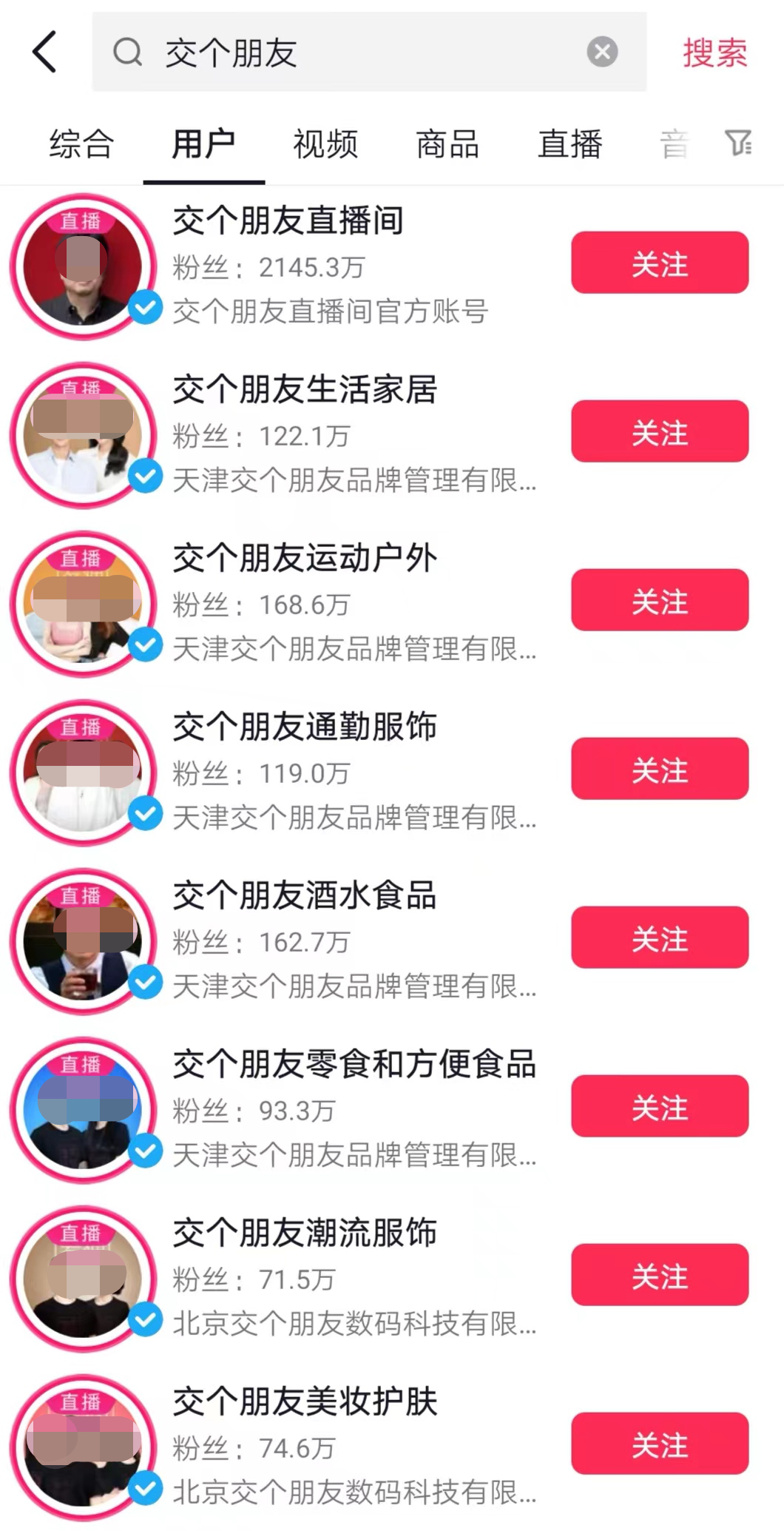
Task: Follow 交个朋友通勤服饰
Action: click(659, 769)
